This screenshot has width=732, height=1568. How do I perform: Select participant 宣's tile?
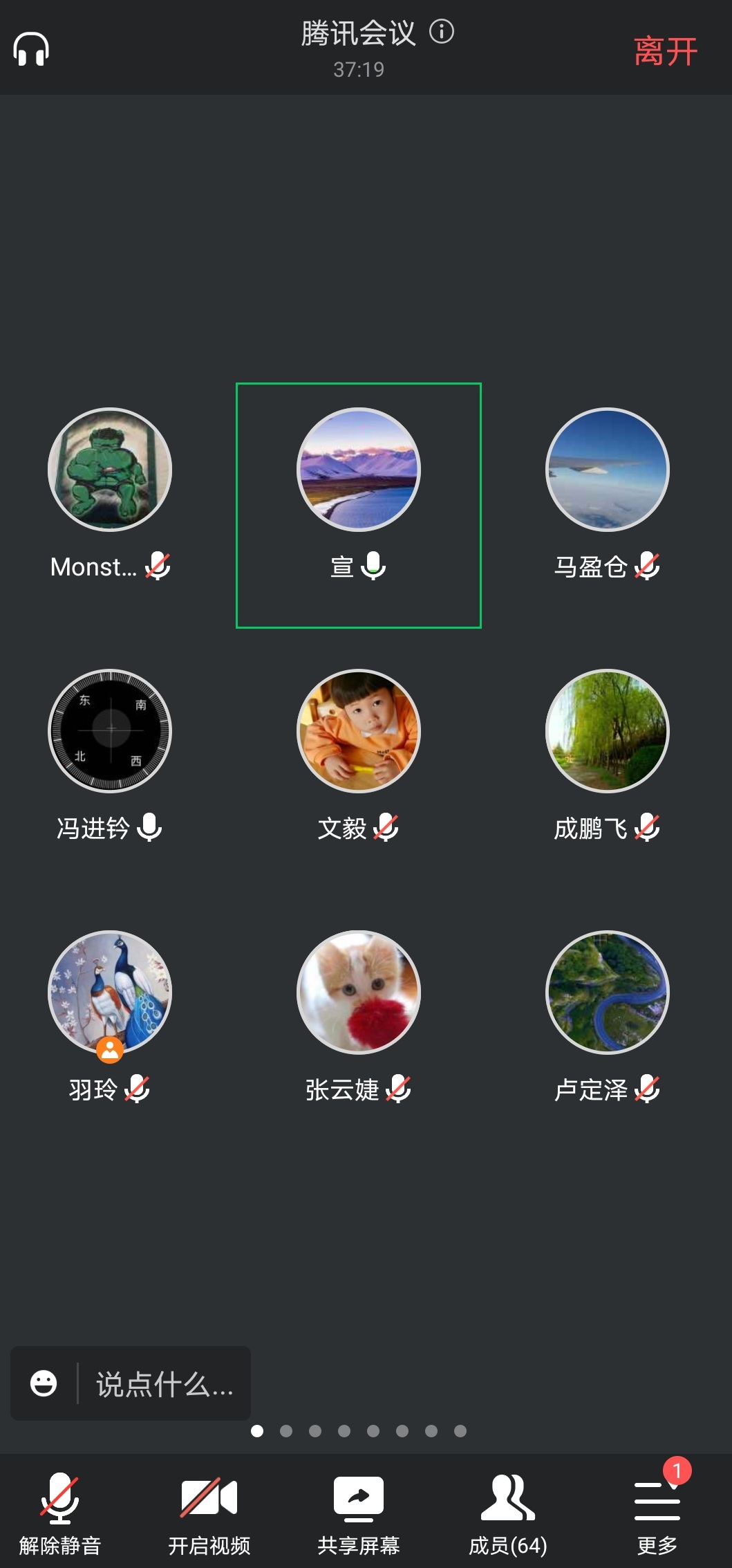[359, 470]
